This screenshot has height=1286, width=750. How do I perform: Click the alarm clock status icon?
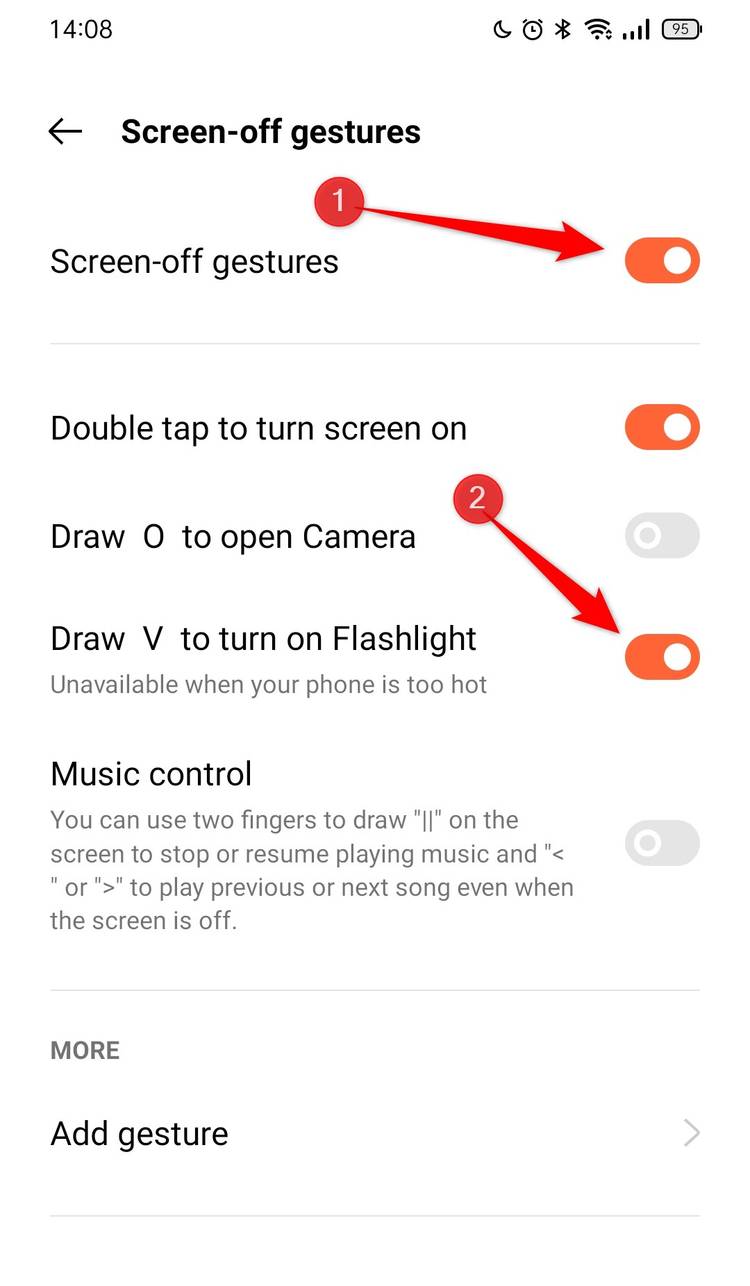(x=532, y=29)
